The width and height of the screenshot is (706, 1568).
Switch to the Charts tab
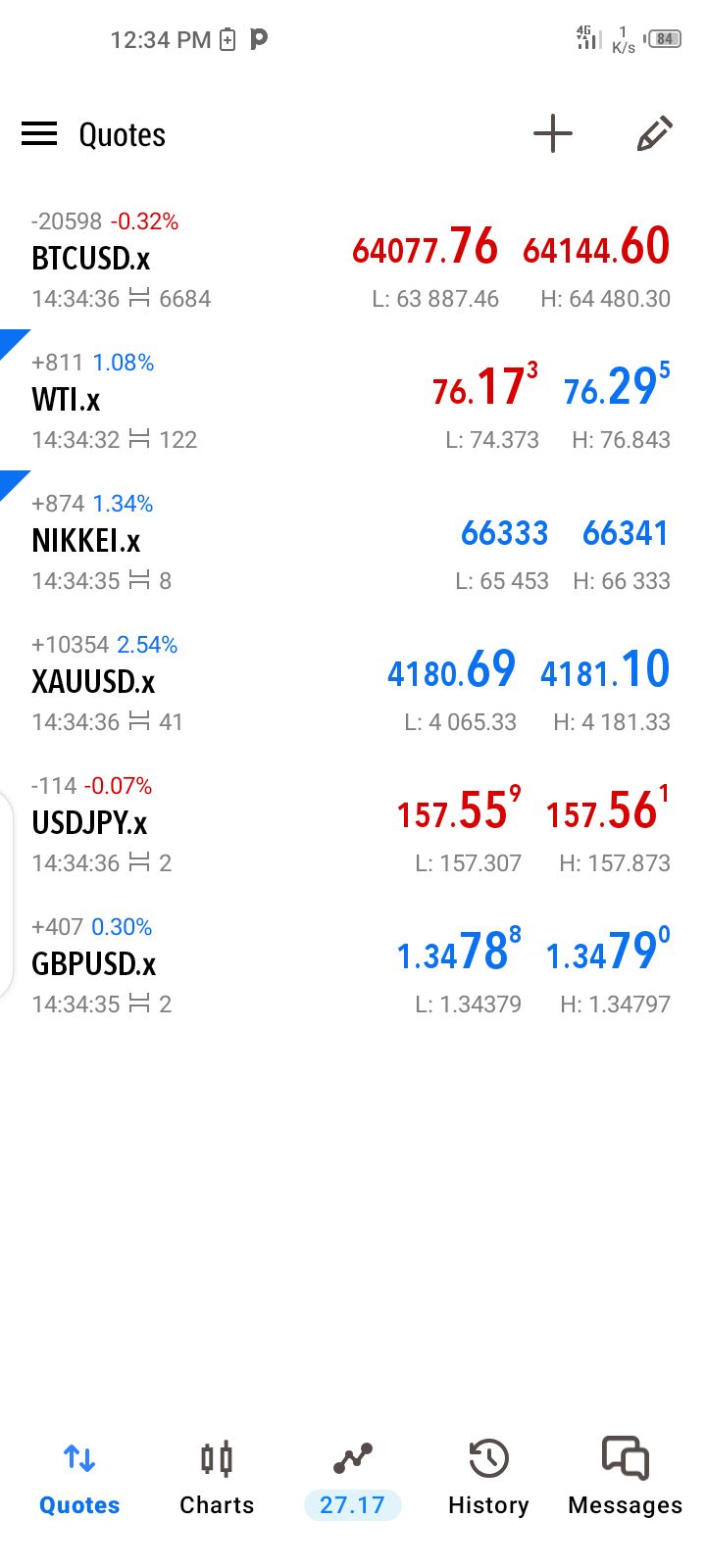point(217,1479)
